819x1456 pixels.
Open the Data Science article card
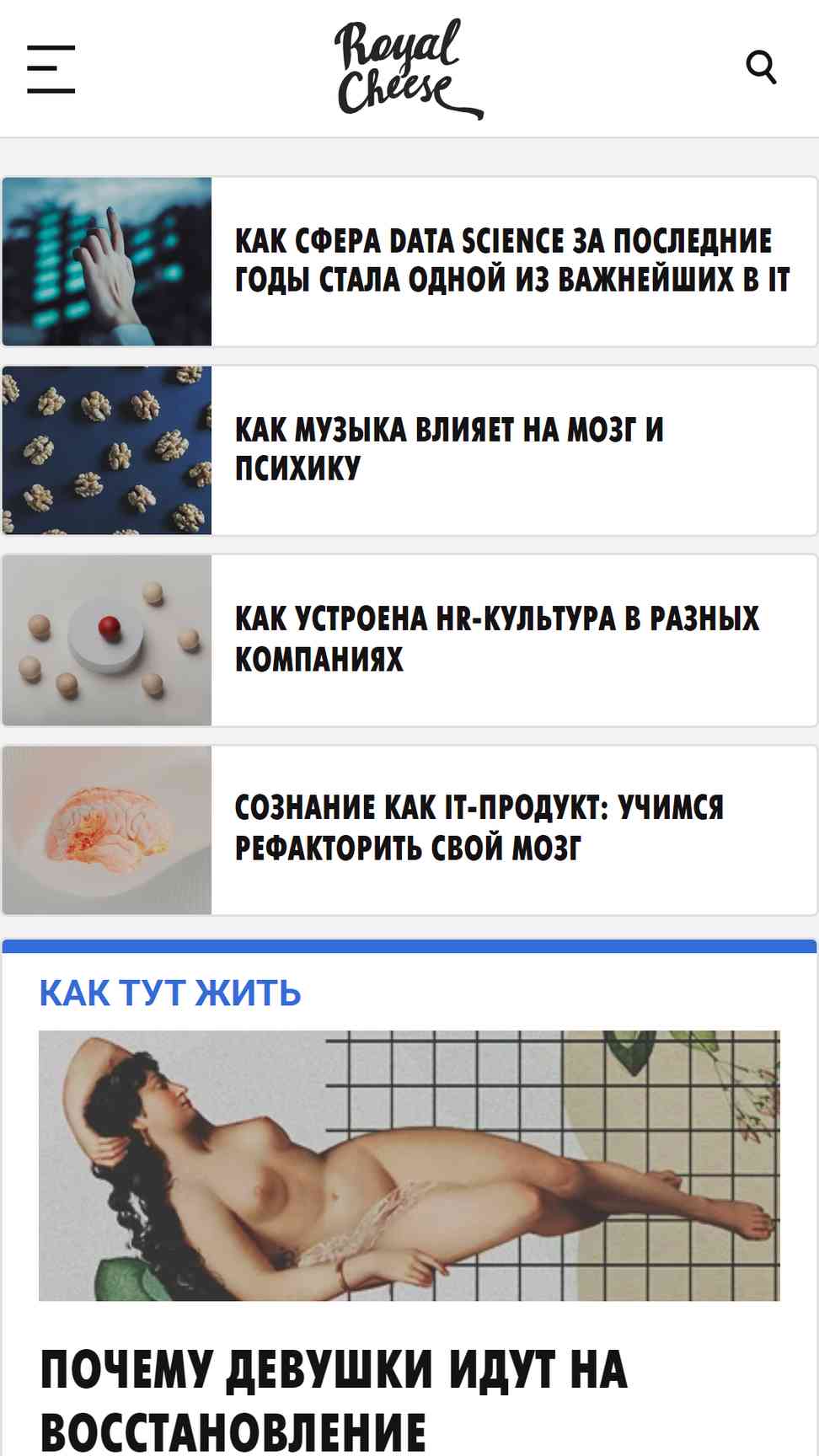click(x=511, y=260)
